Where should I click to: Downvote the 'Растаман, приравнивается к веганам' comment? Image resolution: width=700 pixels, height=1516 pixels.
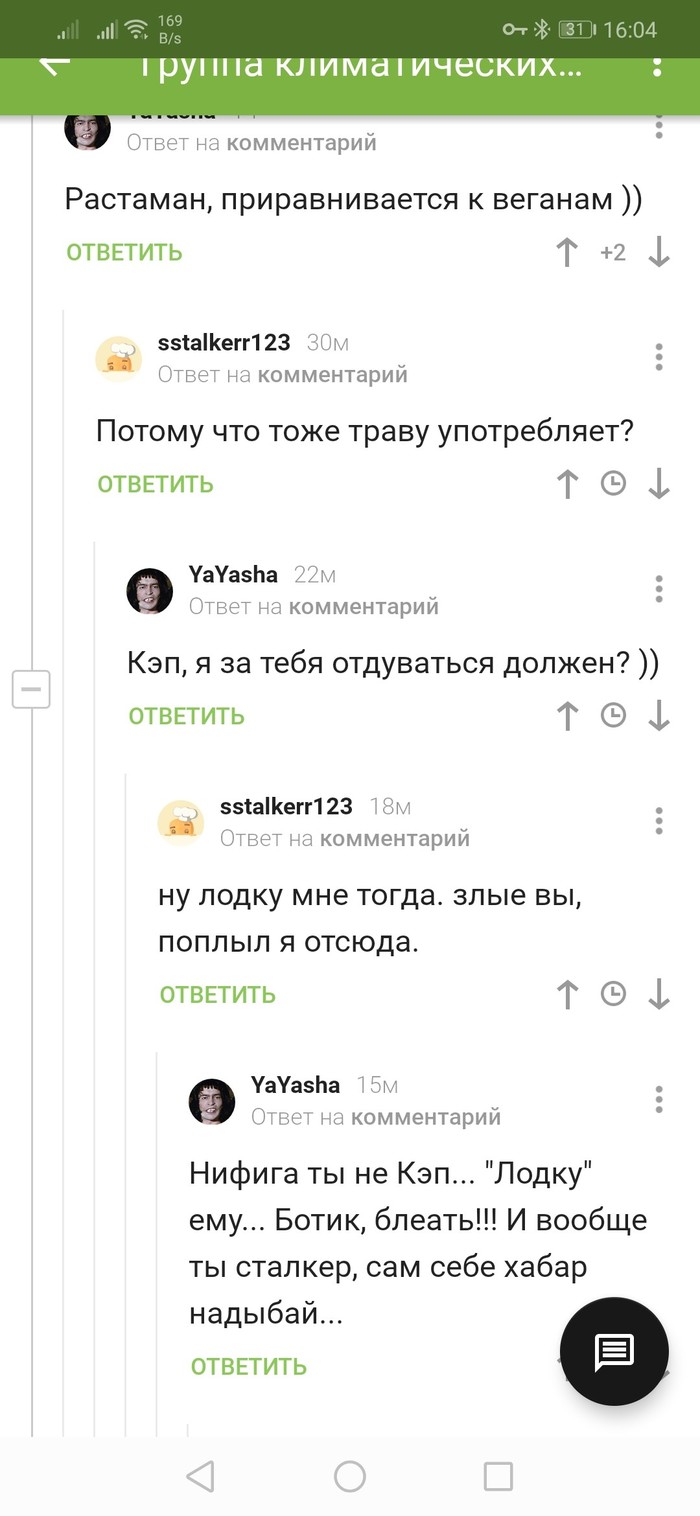pyautogui.click(x=658, y=252)
